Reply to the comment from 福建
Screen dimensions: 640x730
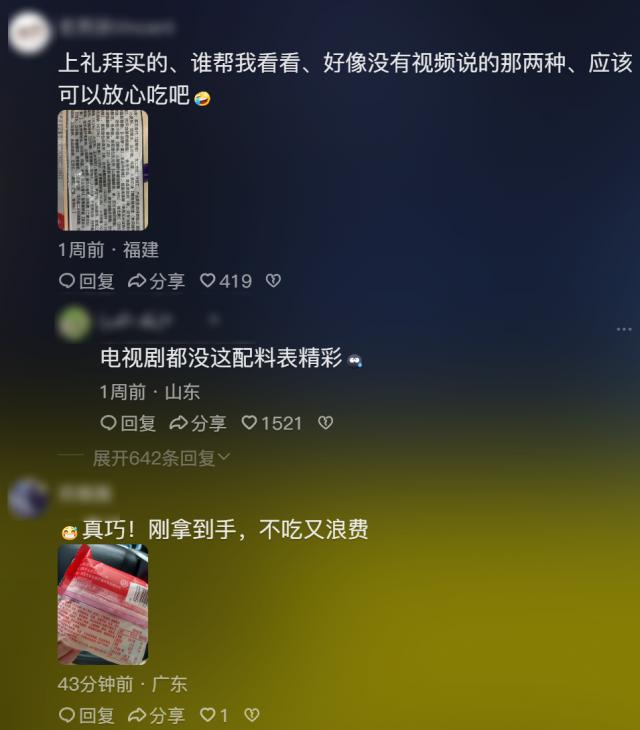pos(86,281)
